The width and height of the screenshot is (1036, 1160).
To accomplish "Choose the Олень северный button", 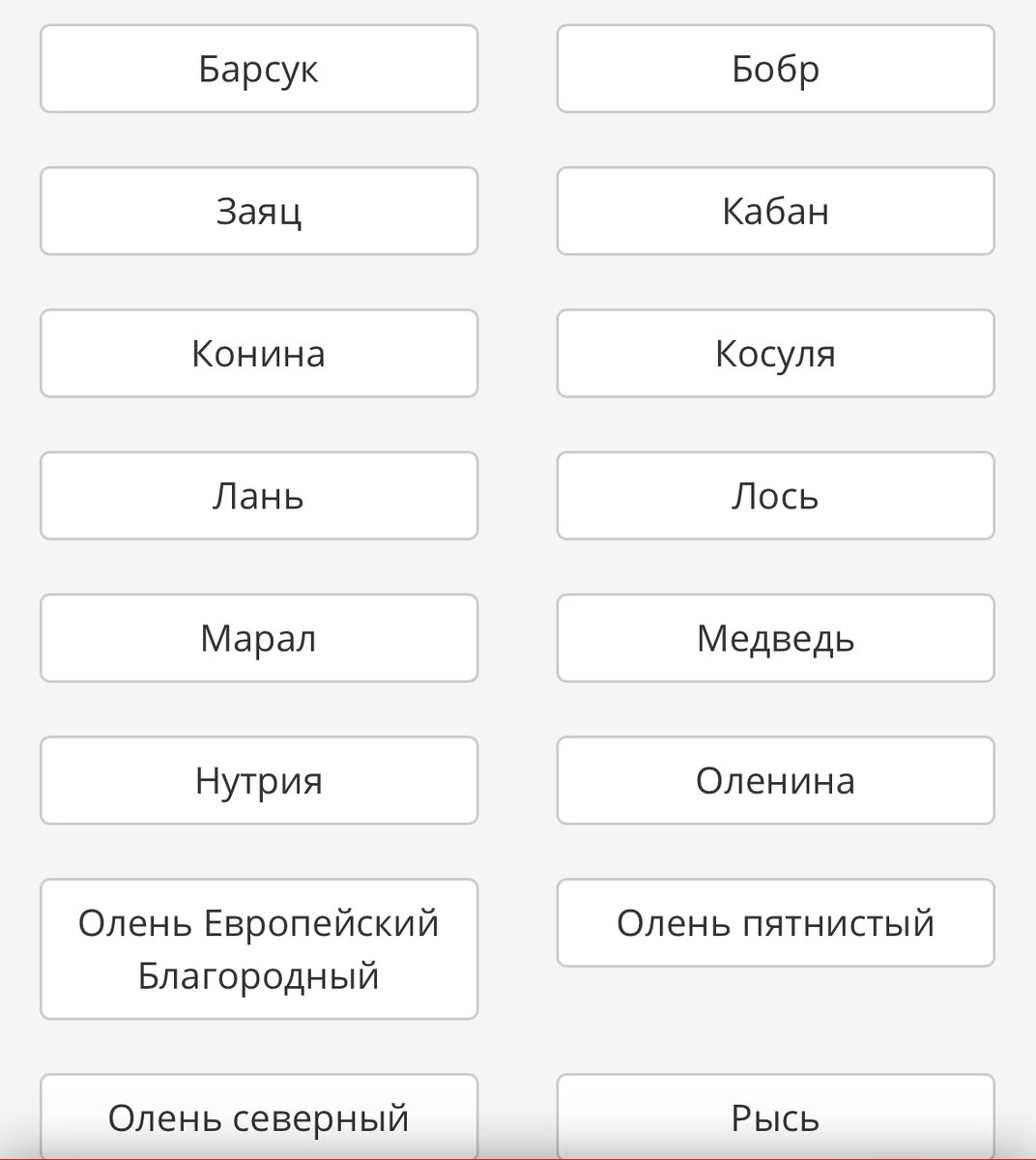I will (x=258, y=1118).
